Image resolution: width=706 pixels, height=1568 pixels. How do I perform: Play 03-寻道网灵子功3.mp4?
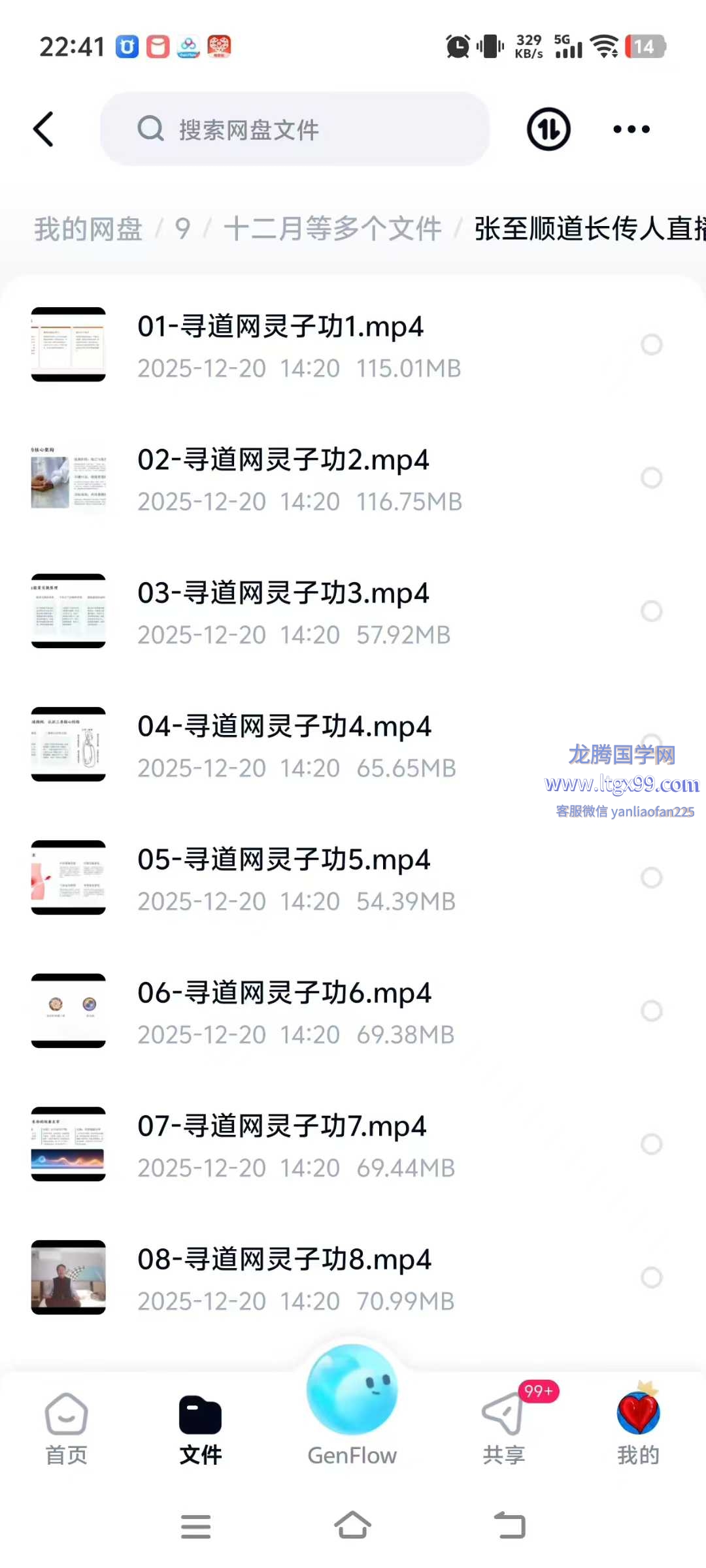(x=282, y=611)
